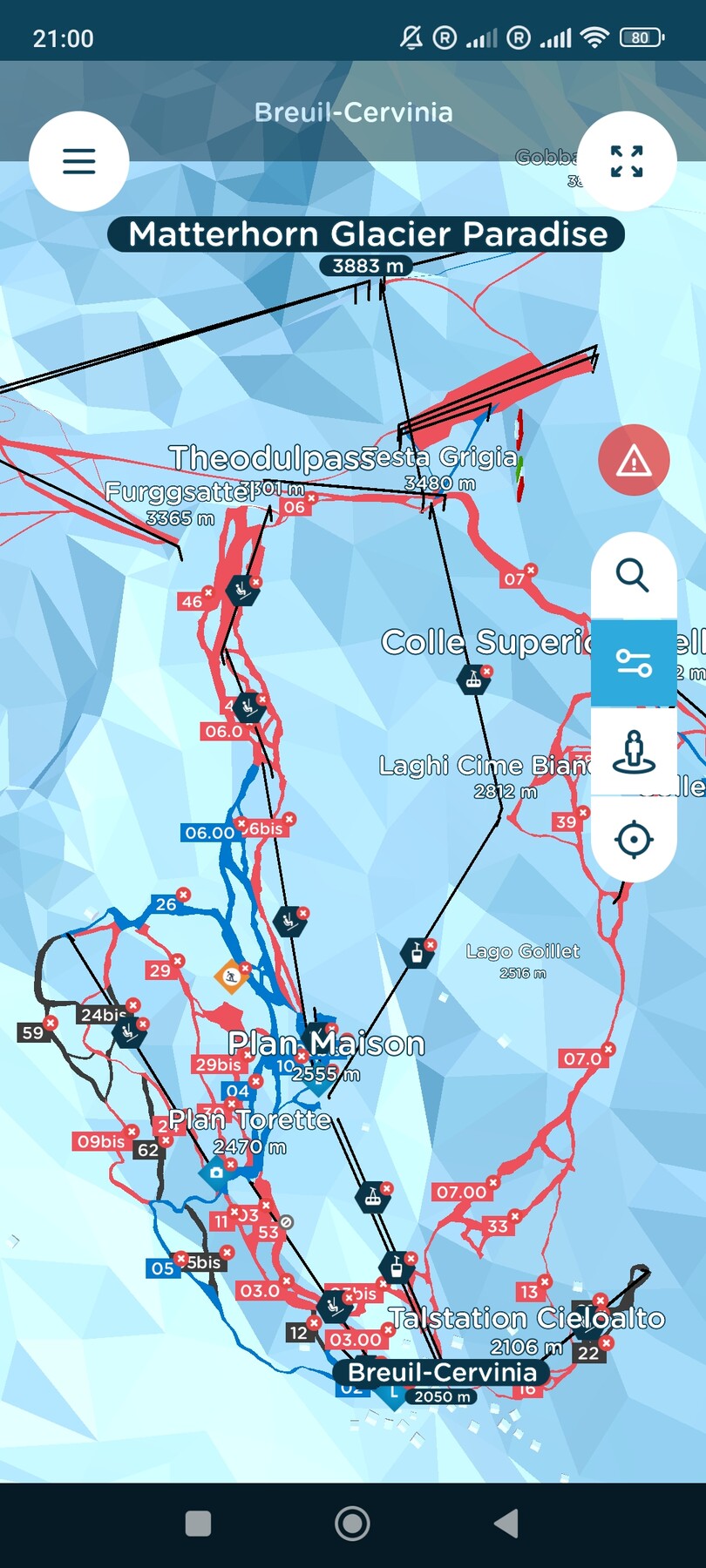Toggle fullscreen map view
The height and width of the screenshot is (1568, 706).
(x=627, y=161)
